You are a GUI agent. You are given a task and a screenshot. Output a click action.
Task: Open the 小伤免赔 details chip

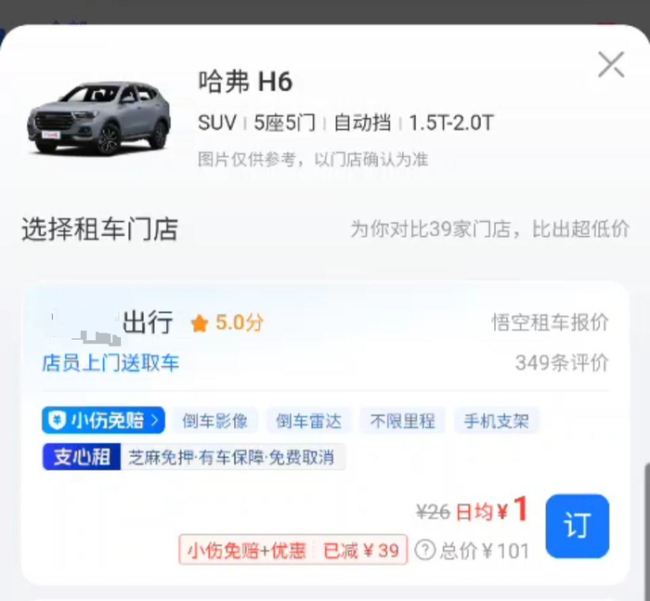tap(104, 420)
